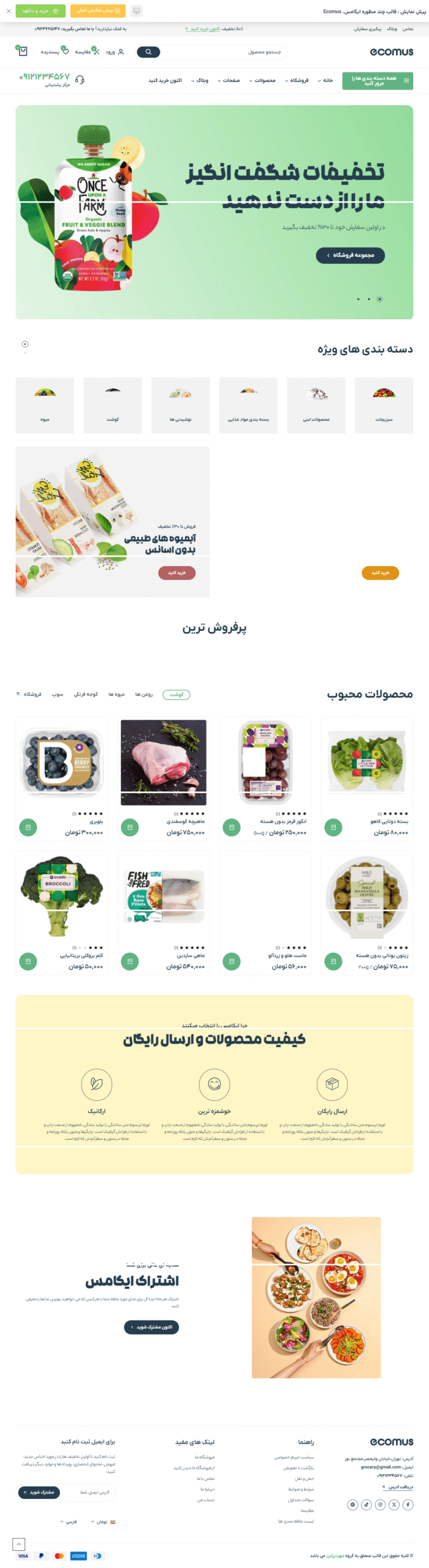The height and width of the screenshot is (1568, 429).
Task: Add بلوبری to the cart
Action: 28,827
